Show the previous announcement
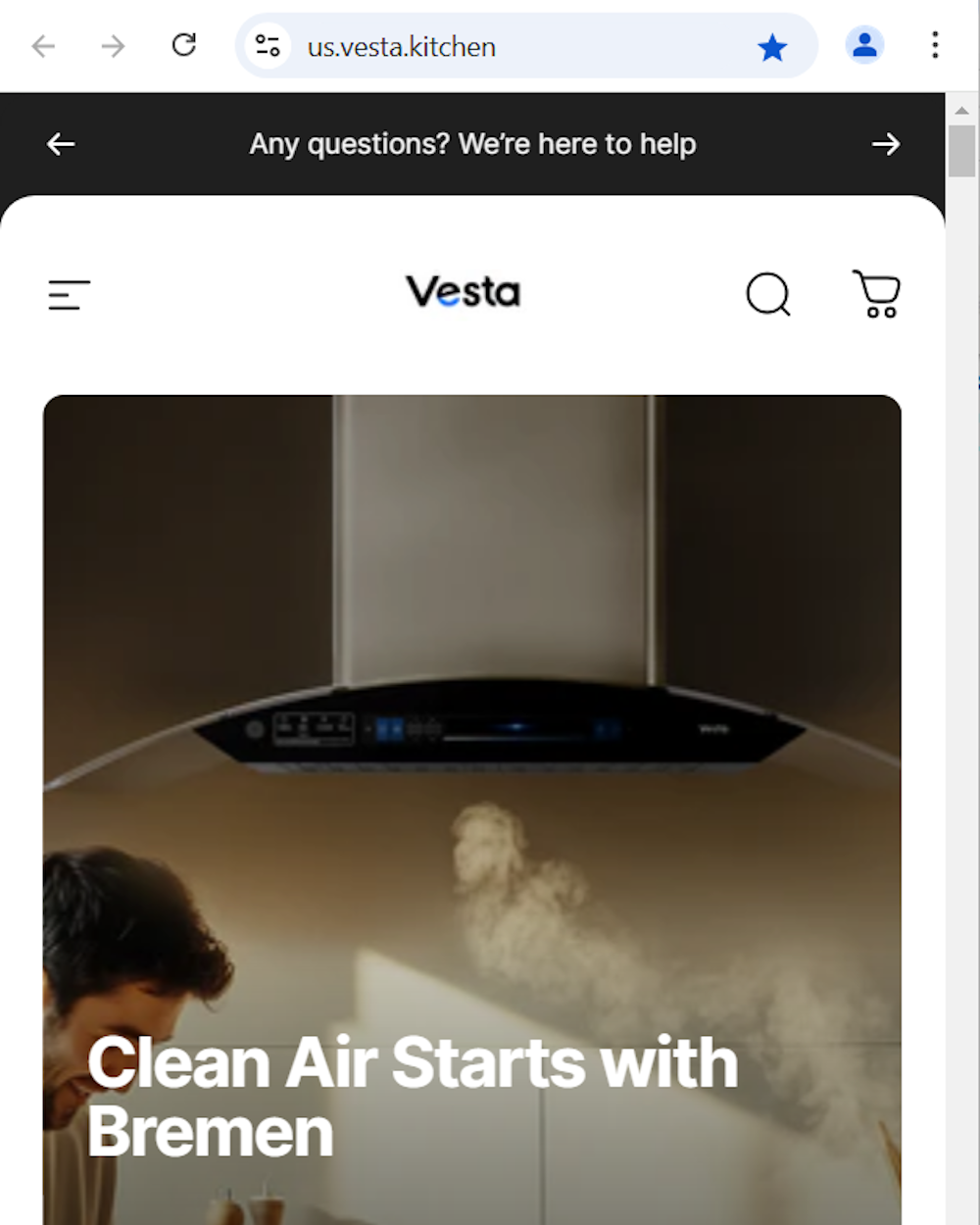Image resolution: width=980 pixels, height=1225 pixels. click(x=61, y=144)
